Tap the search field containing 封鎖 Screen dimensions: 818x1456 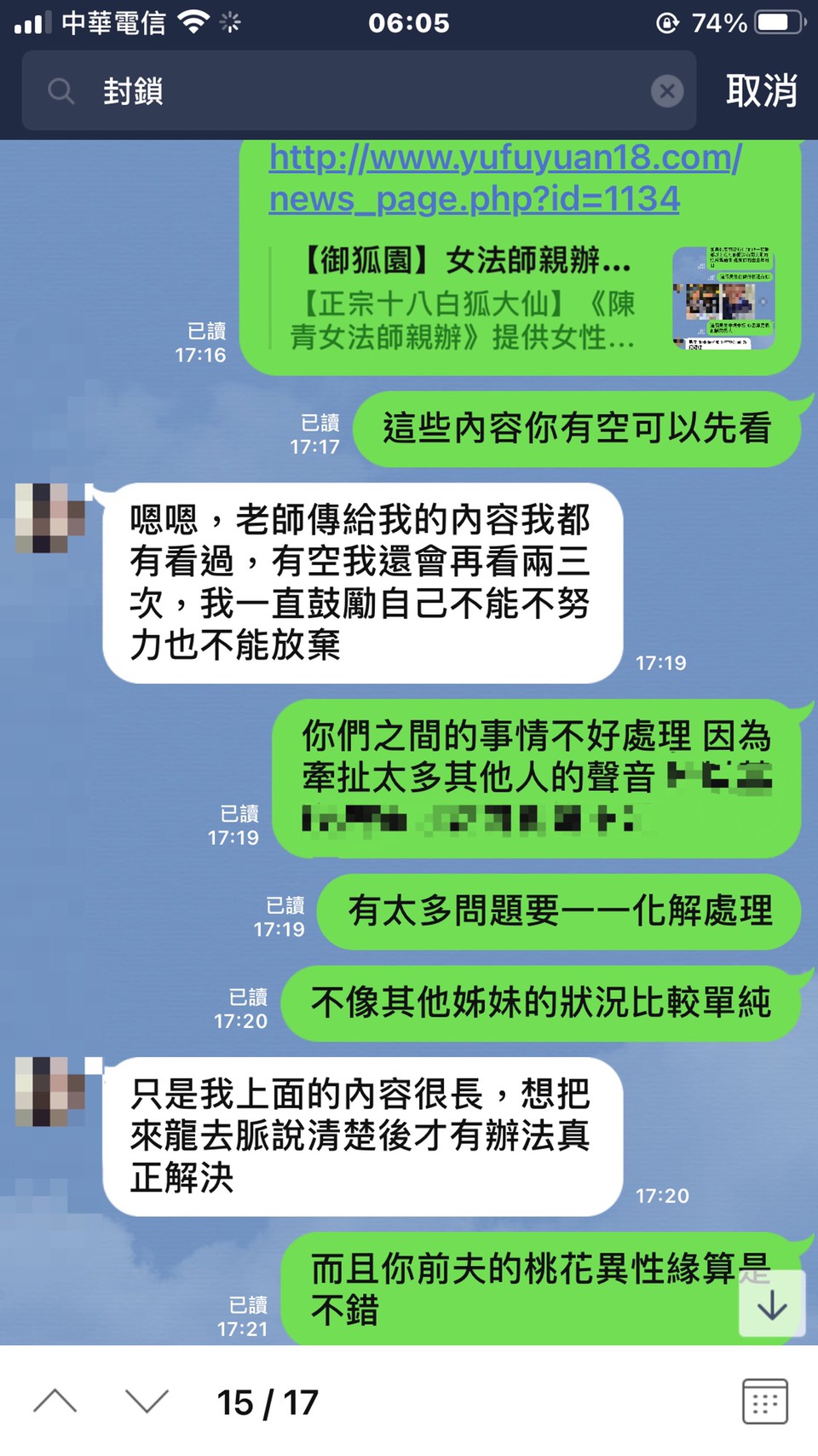pos(358,91)
